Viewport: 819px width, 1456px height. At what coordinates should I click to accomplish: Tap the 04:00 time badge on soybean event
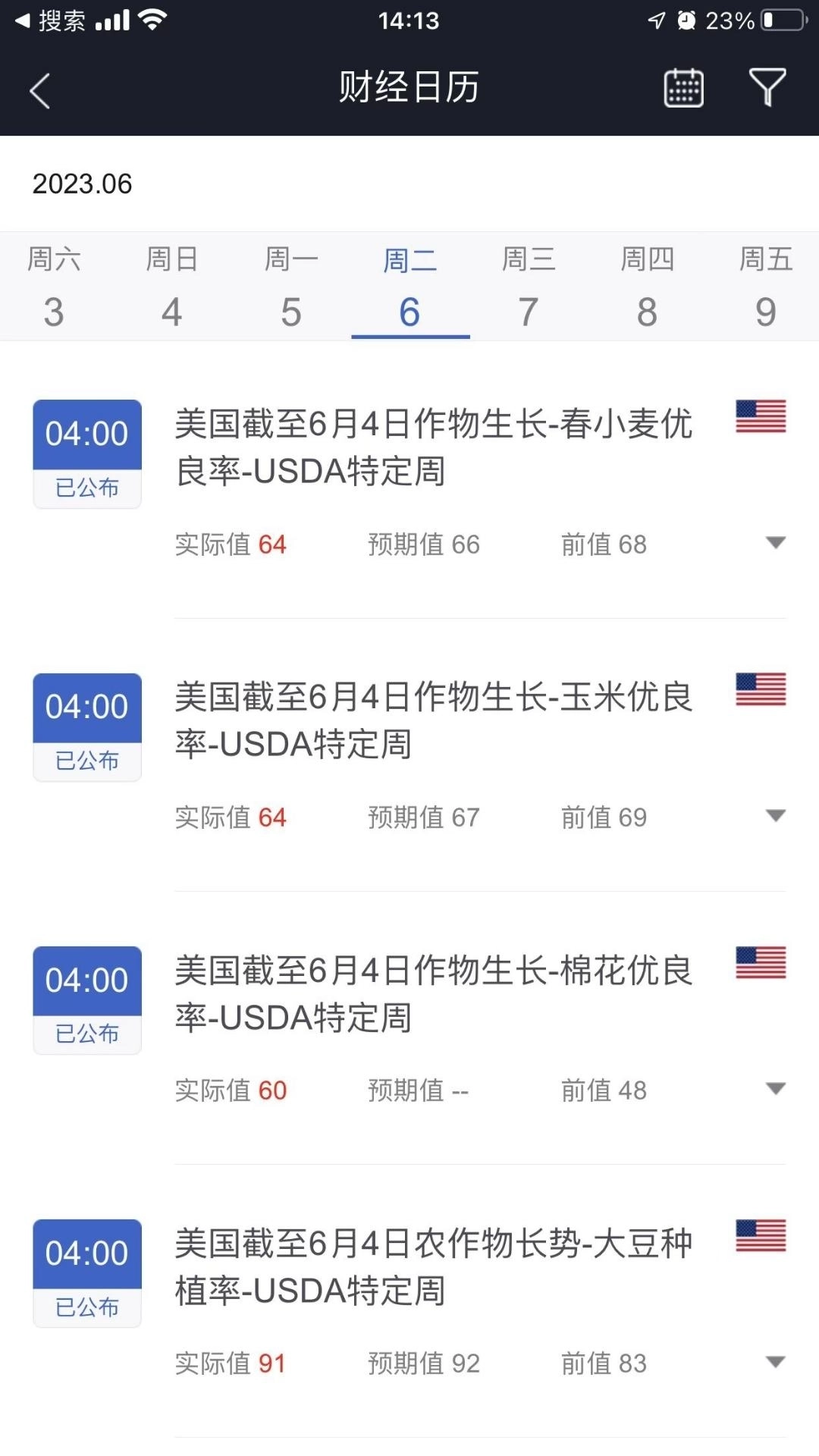(x=86, y=1252)
